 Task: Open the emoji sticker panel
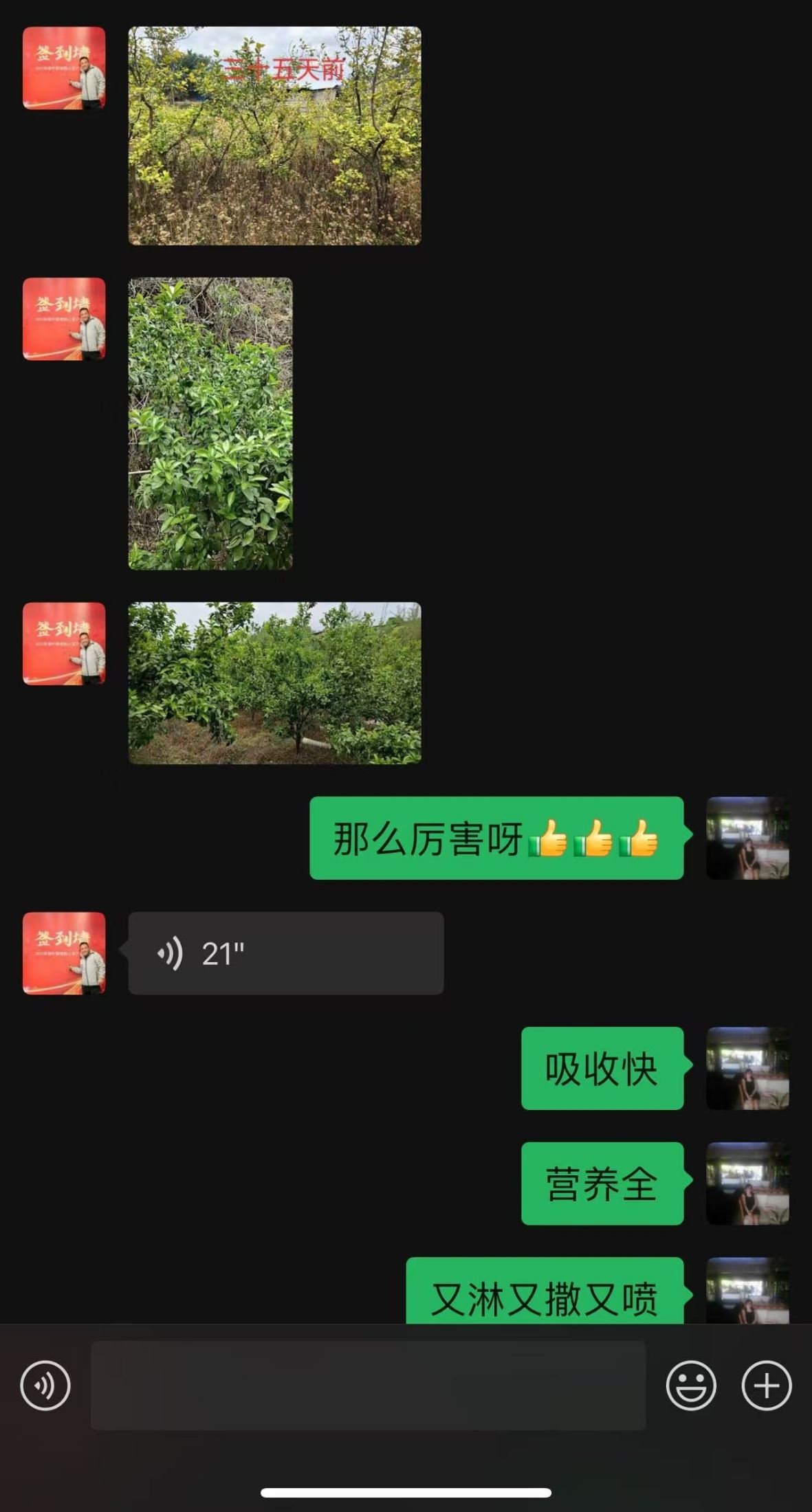(x=690, y=1386)
